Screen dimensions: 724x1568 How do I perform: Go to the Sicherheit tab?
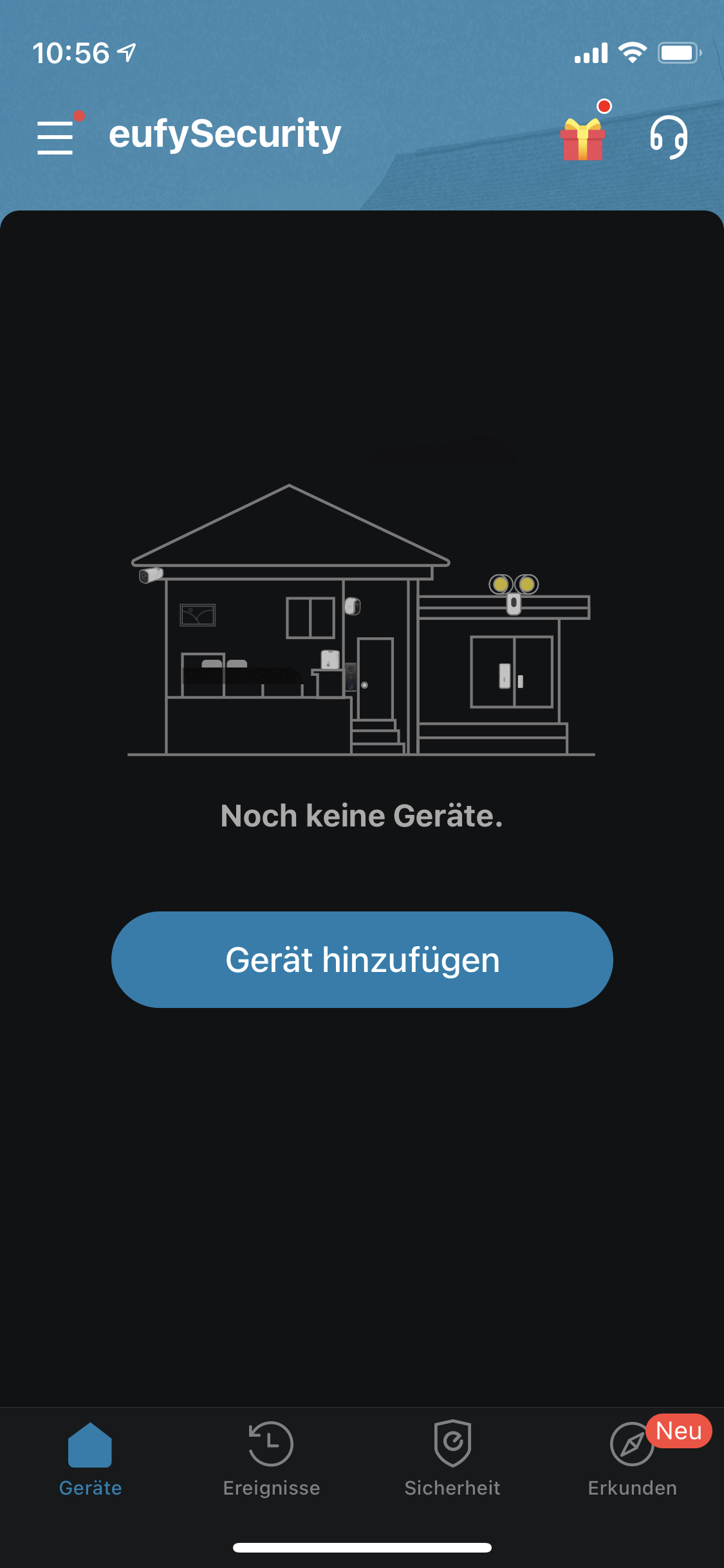[x=452, y=1459]
